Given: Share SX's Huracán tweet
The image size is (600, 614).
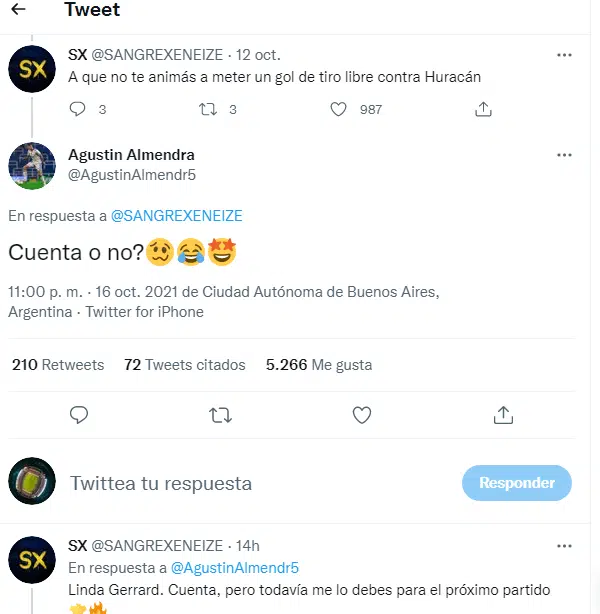Looking at the screenshot, I should (x=484, y=109).
